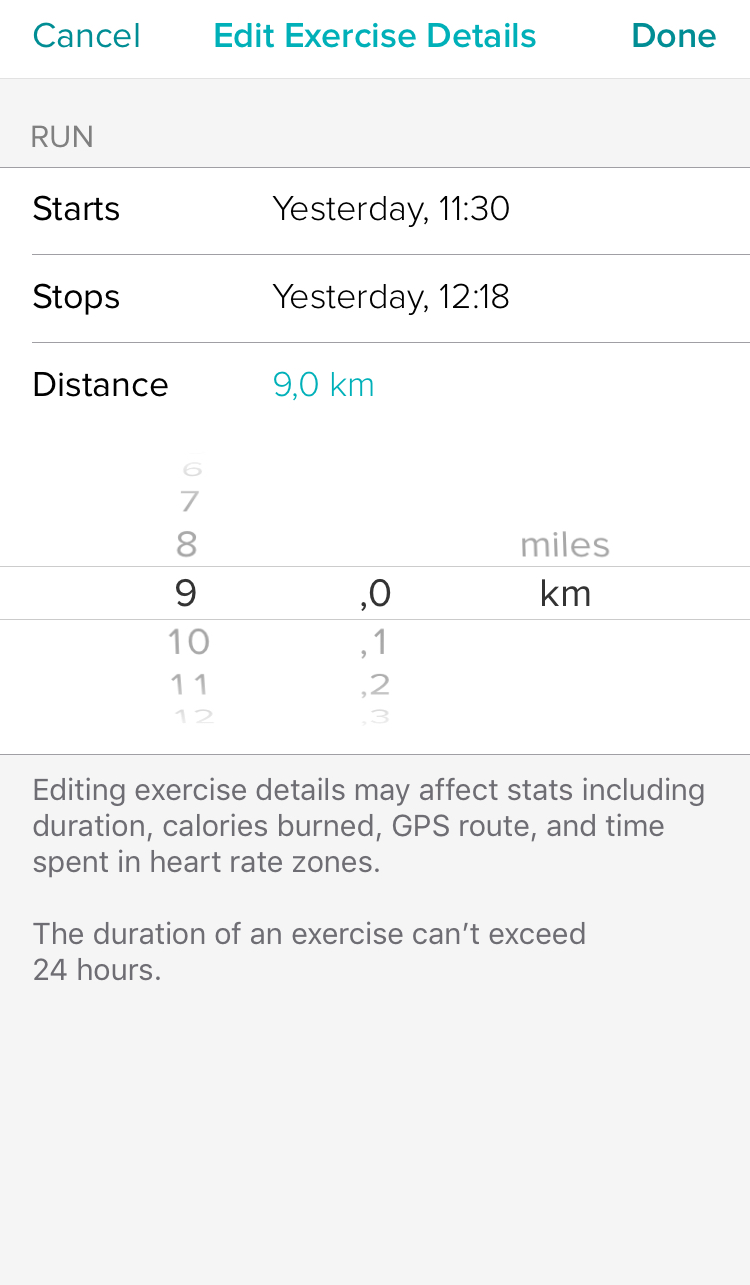Select 10 in the distance picker

188,641
